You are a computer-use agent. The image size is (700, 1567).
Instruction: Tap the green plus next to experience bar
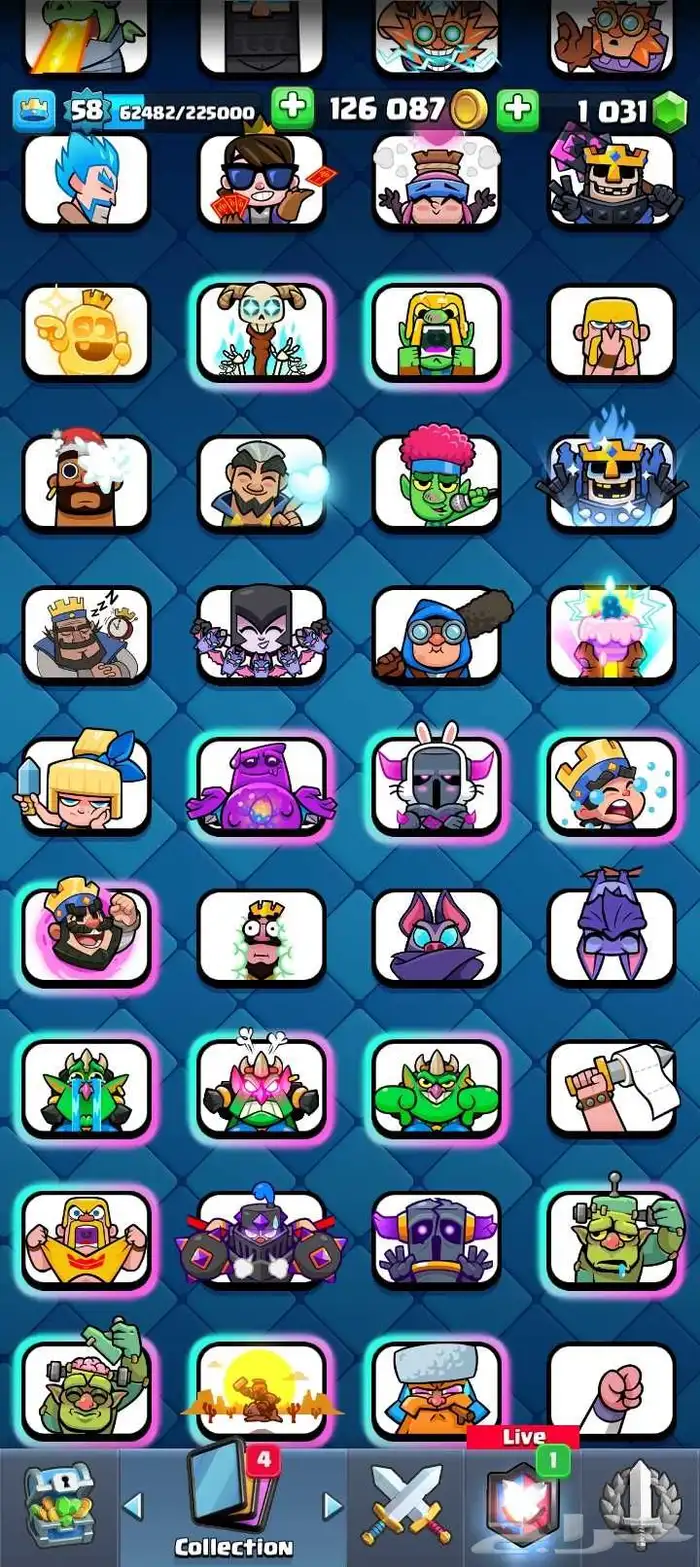click(292, 109)
